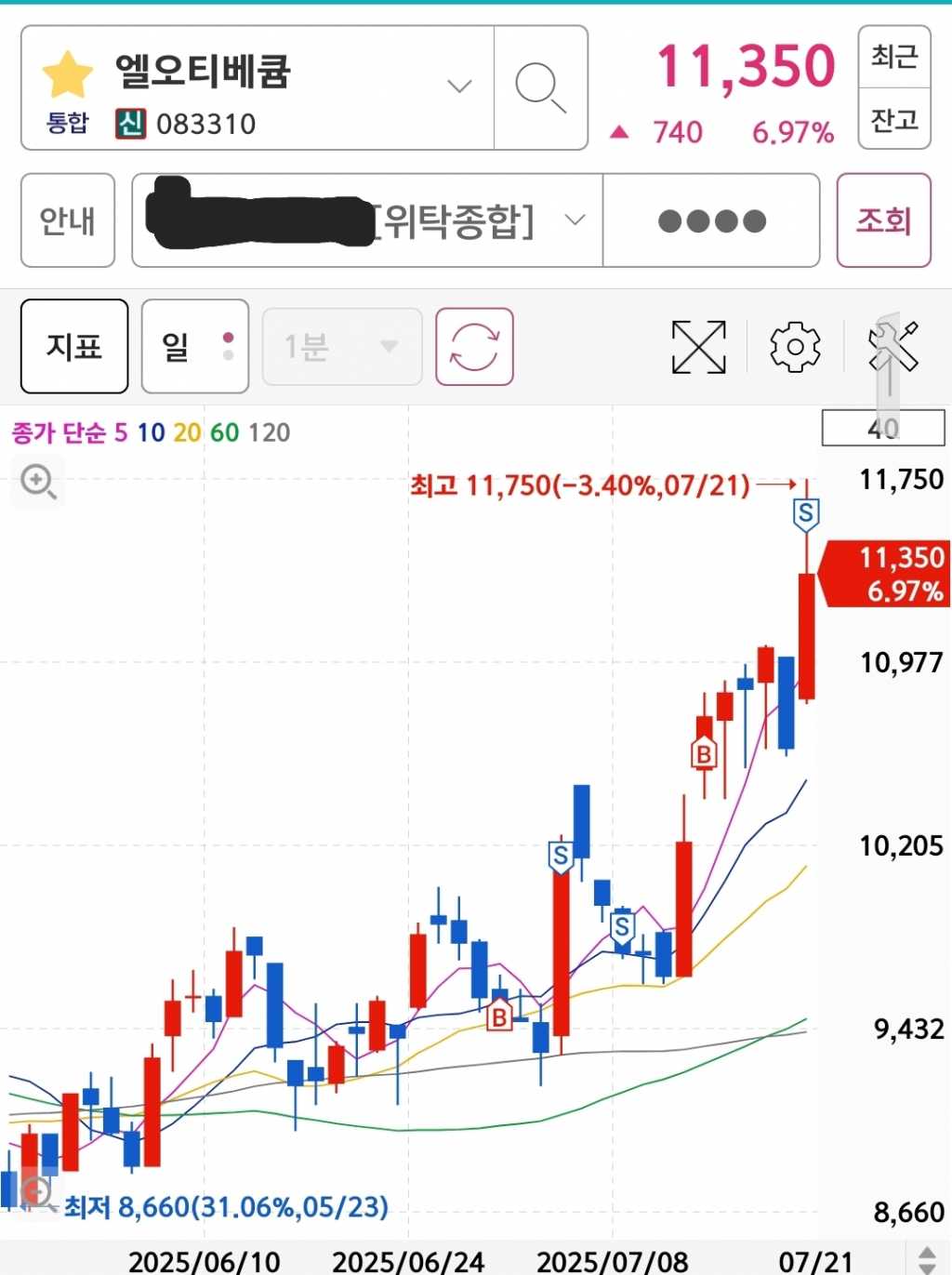Tap the 최근 button

(893, 58)
